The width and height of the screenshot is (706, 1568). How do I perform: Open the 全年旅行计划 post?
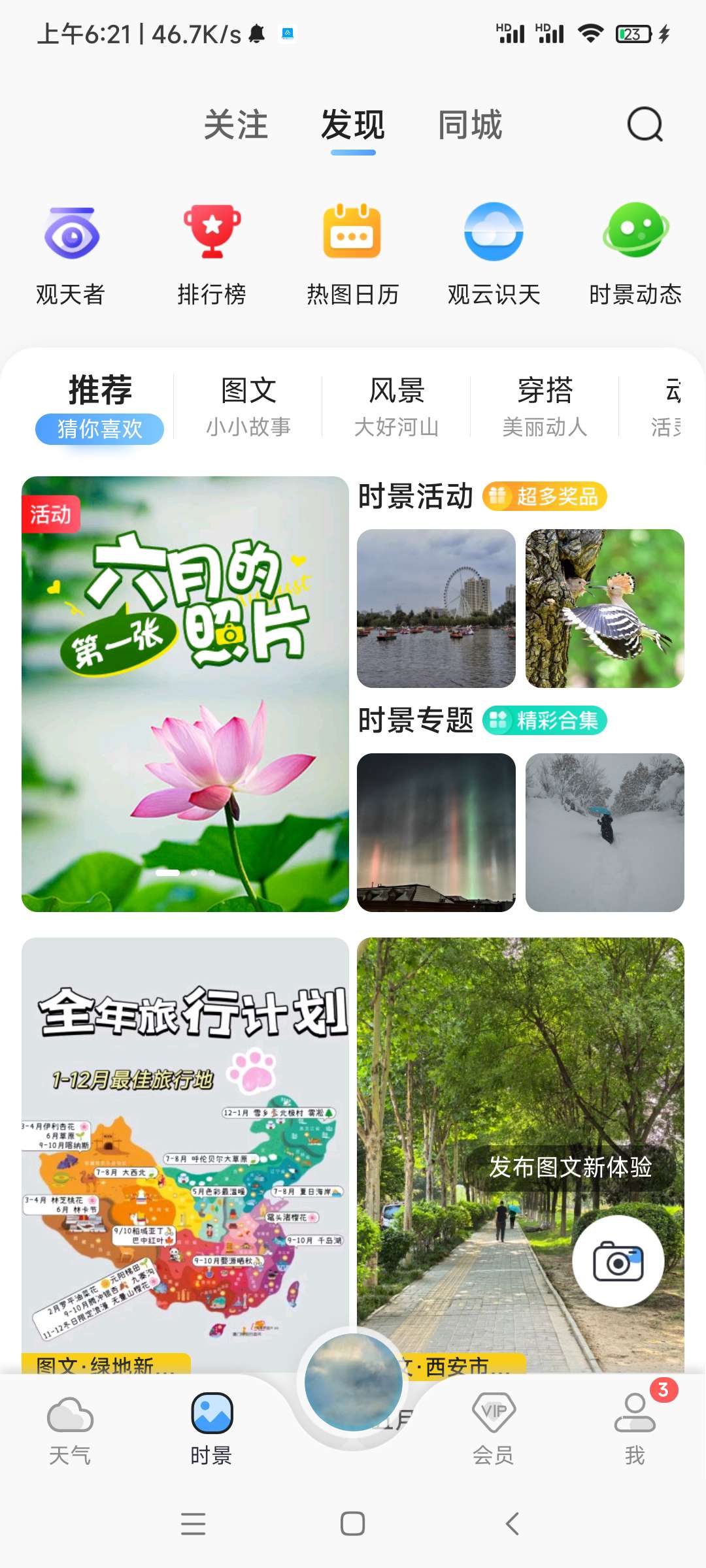tap(185, 1150)
